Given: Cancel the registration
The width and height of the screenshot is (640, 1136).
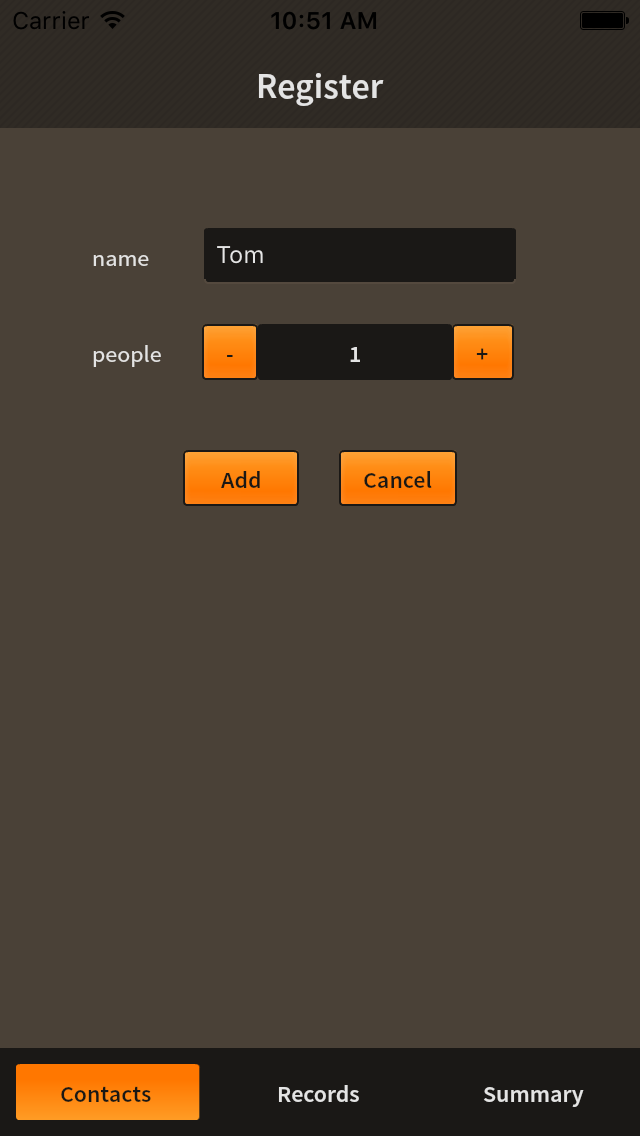Looking at the screenshot, I should (398, 478).
